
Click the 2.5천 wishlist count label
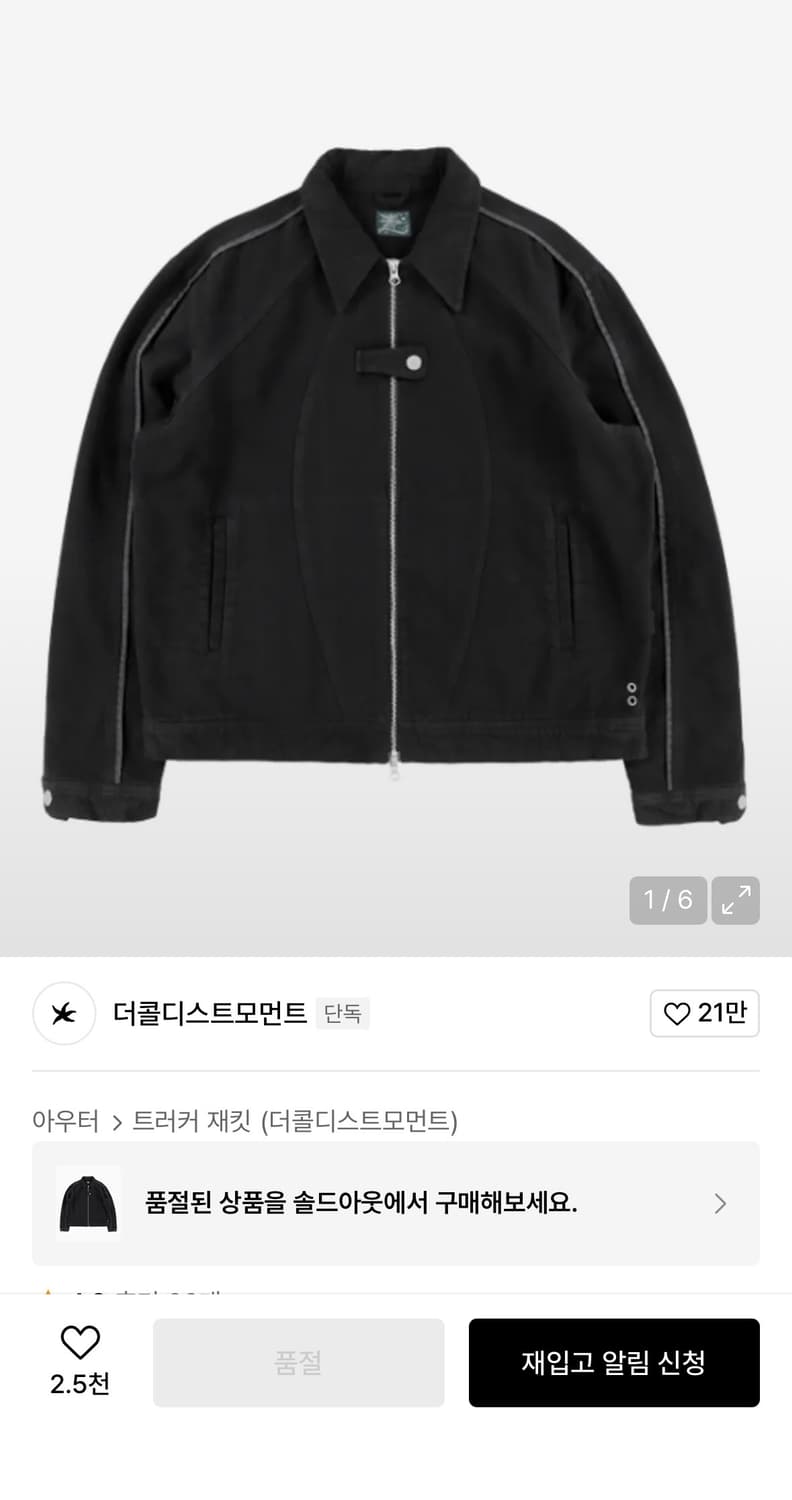tap(79, 1387)
